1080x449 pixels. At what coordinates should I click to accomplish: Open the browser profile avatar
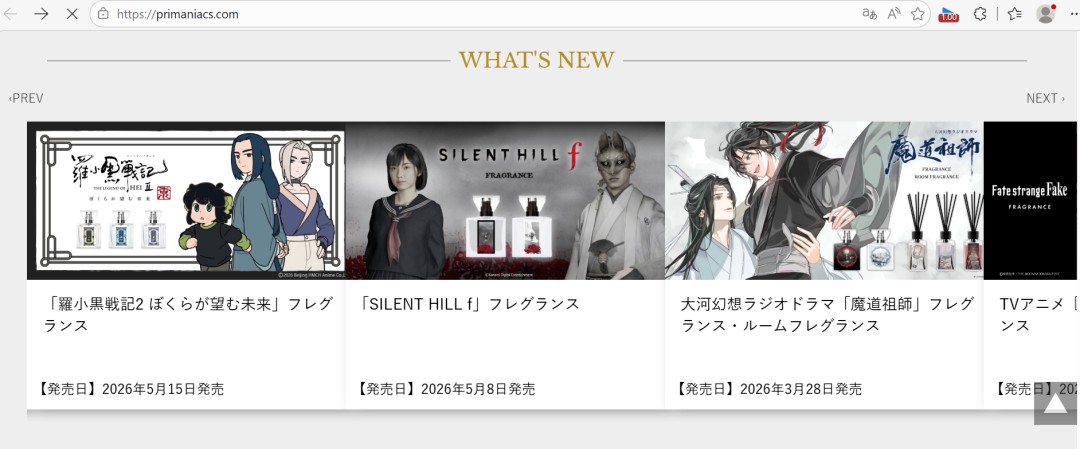point(1046,14)
